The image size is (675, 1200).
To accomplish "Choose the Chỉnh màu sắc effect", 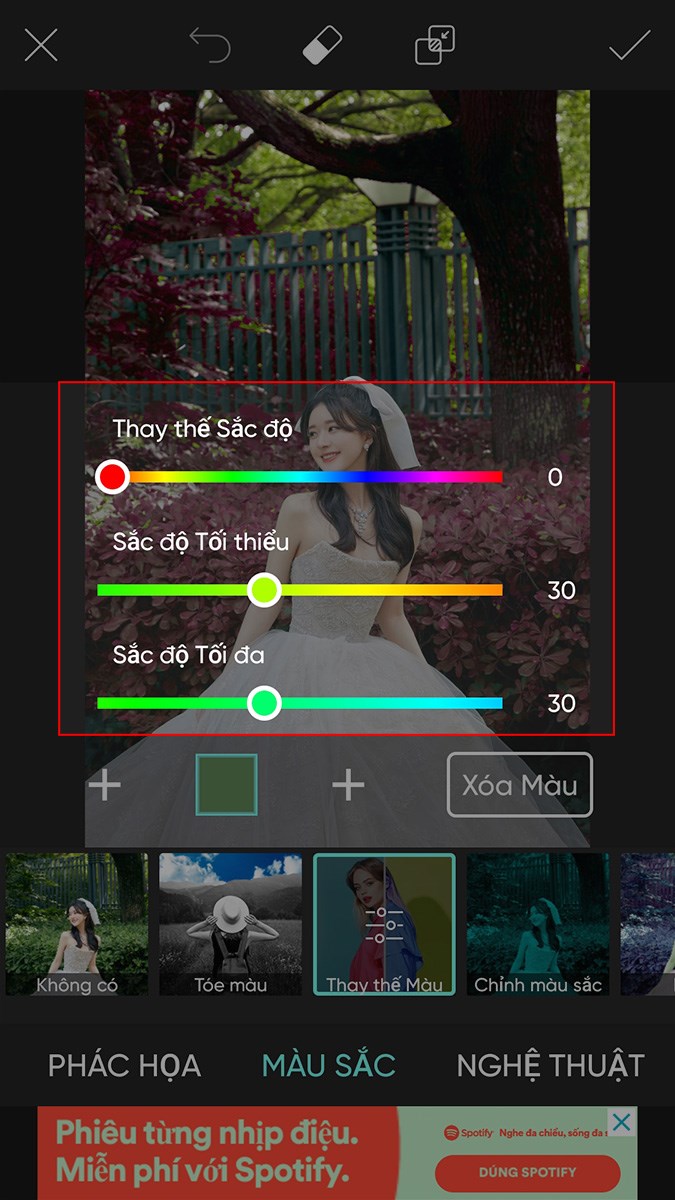I will [538, 923].
